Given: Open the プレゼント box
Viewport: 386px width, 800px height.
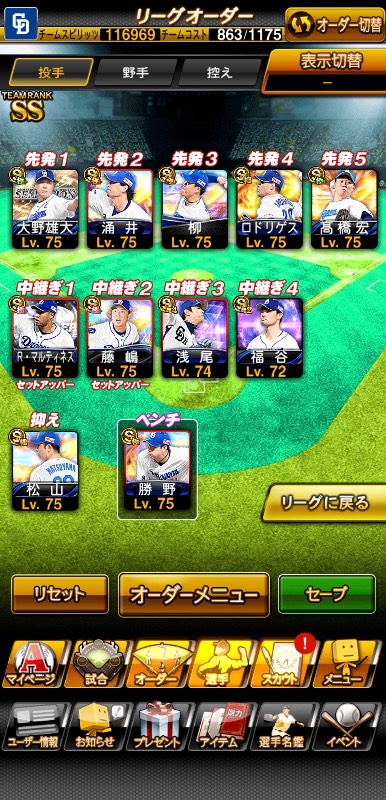Looking at the screenshot, I should 160,726.
